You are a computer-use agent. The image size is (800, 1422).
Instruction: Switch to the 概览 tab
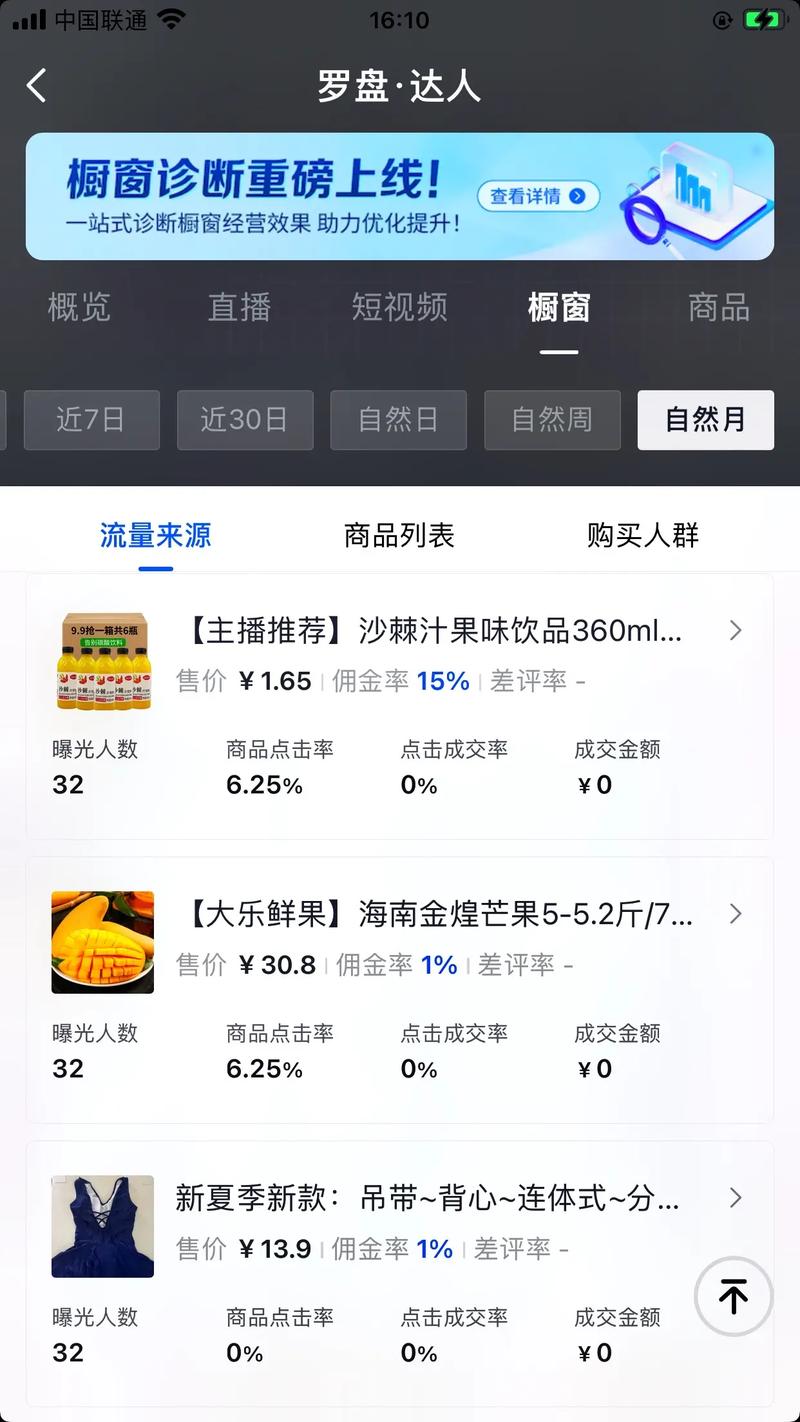[79, 307]
